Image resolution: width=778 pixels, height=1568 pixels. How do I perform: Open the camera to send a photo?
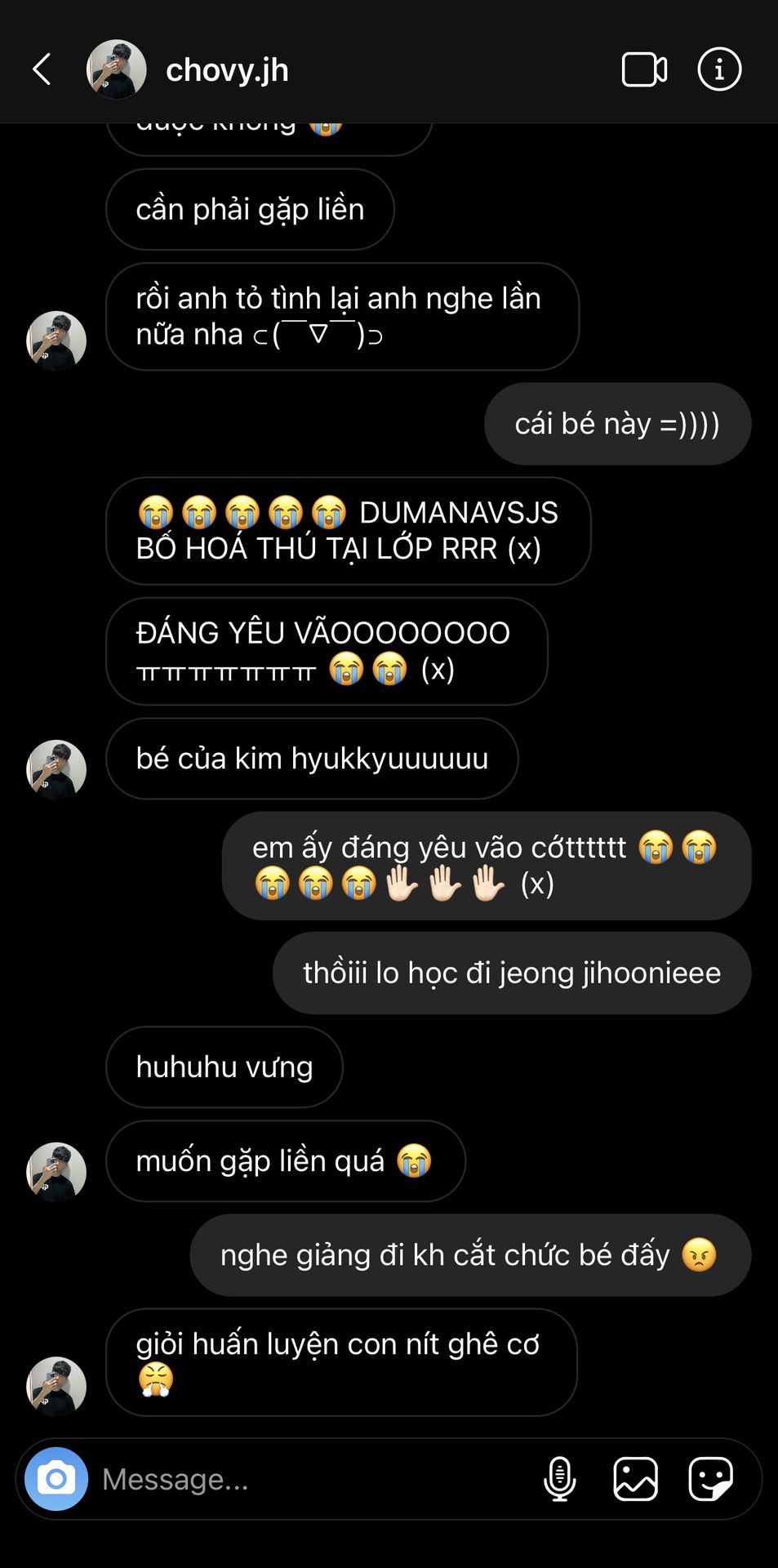[56, 1478]
